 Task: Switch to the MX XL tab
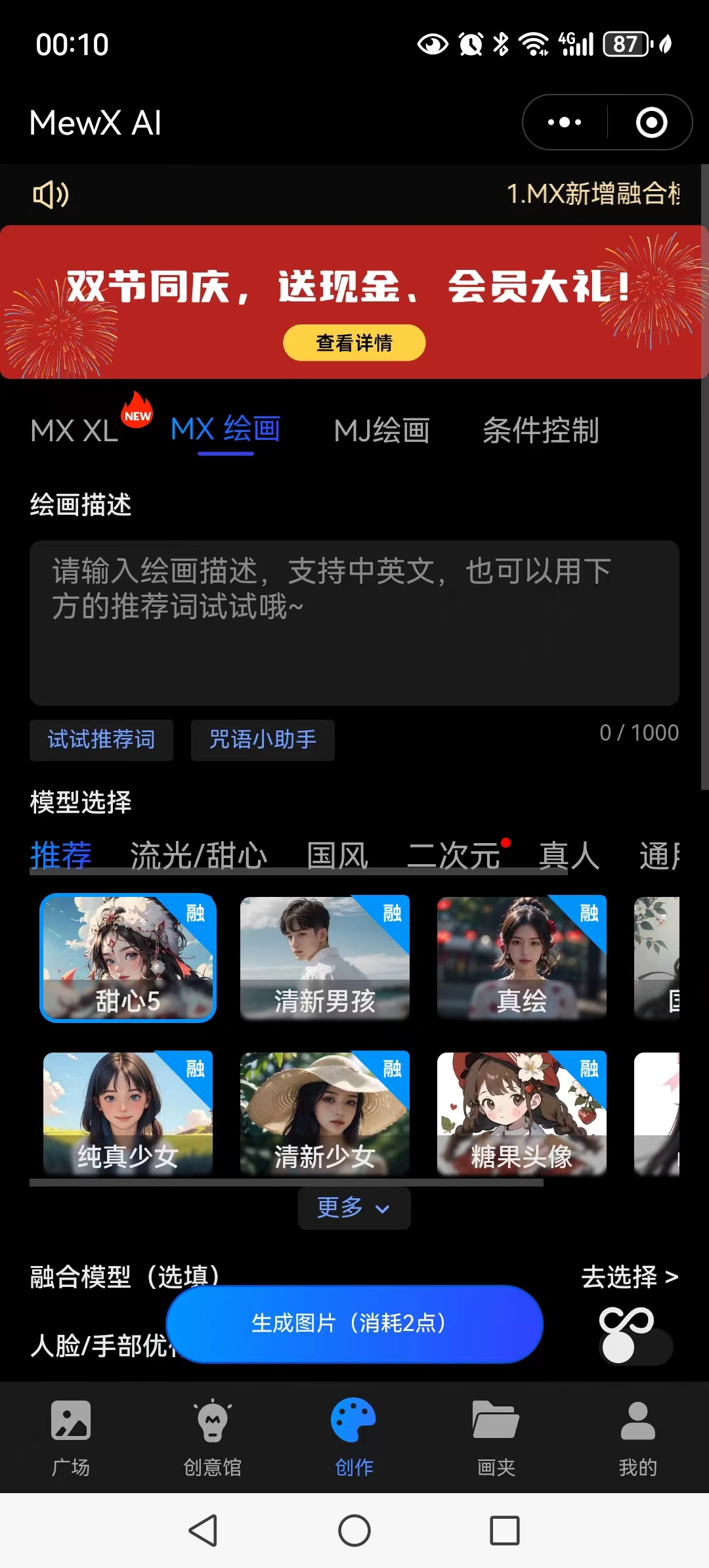tap(75, 431)
